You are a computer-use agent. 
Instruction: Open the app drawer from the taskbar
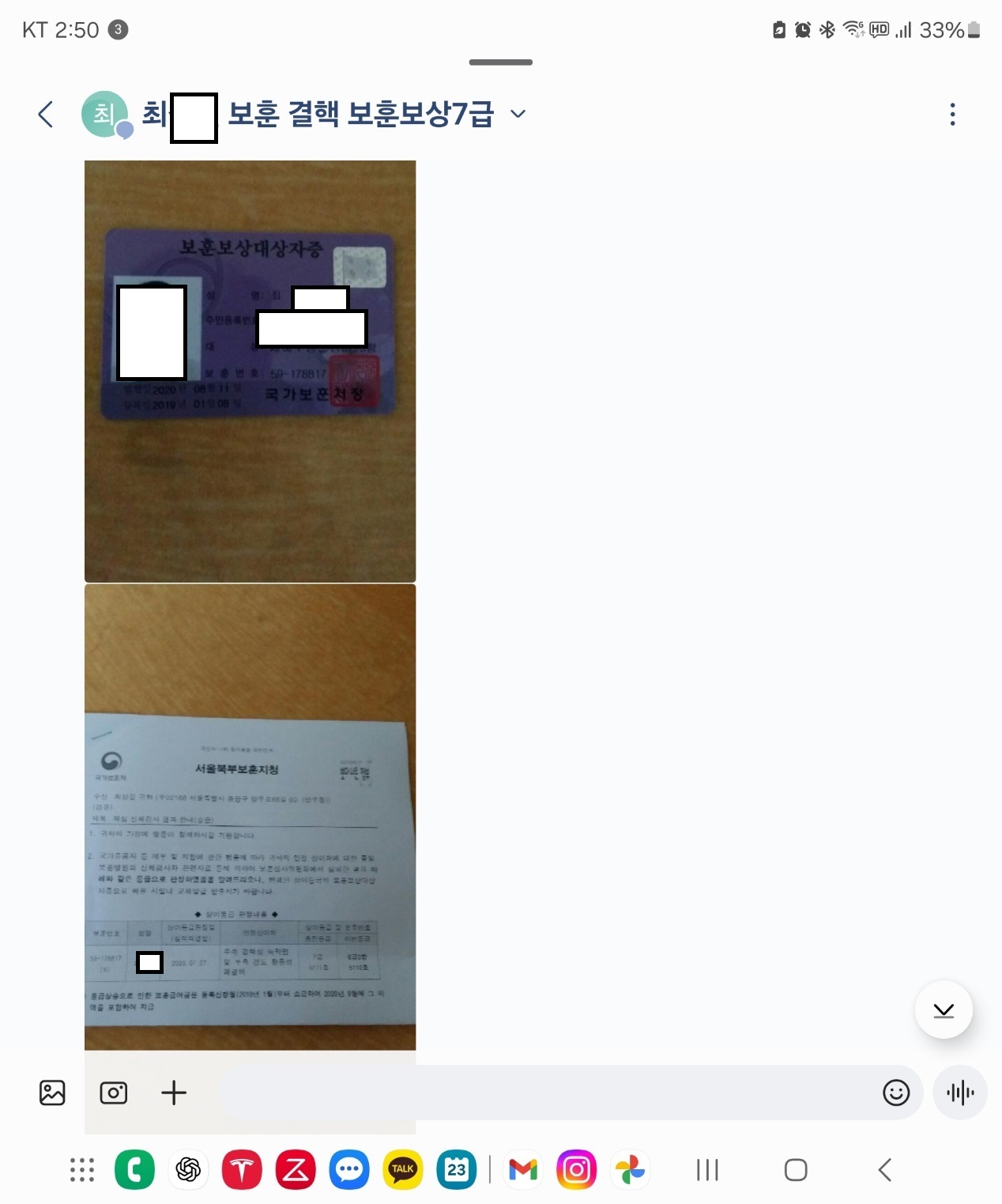click(x=82, y=1170)
